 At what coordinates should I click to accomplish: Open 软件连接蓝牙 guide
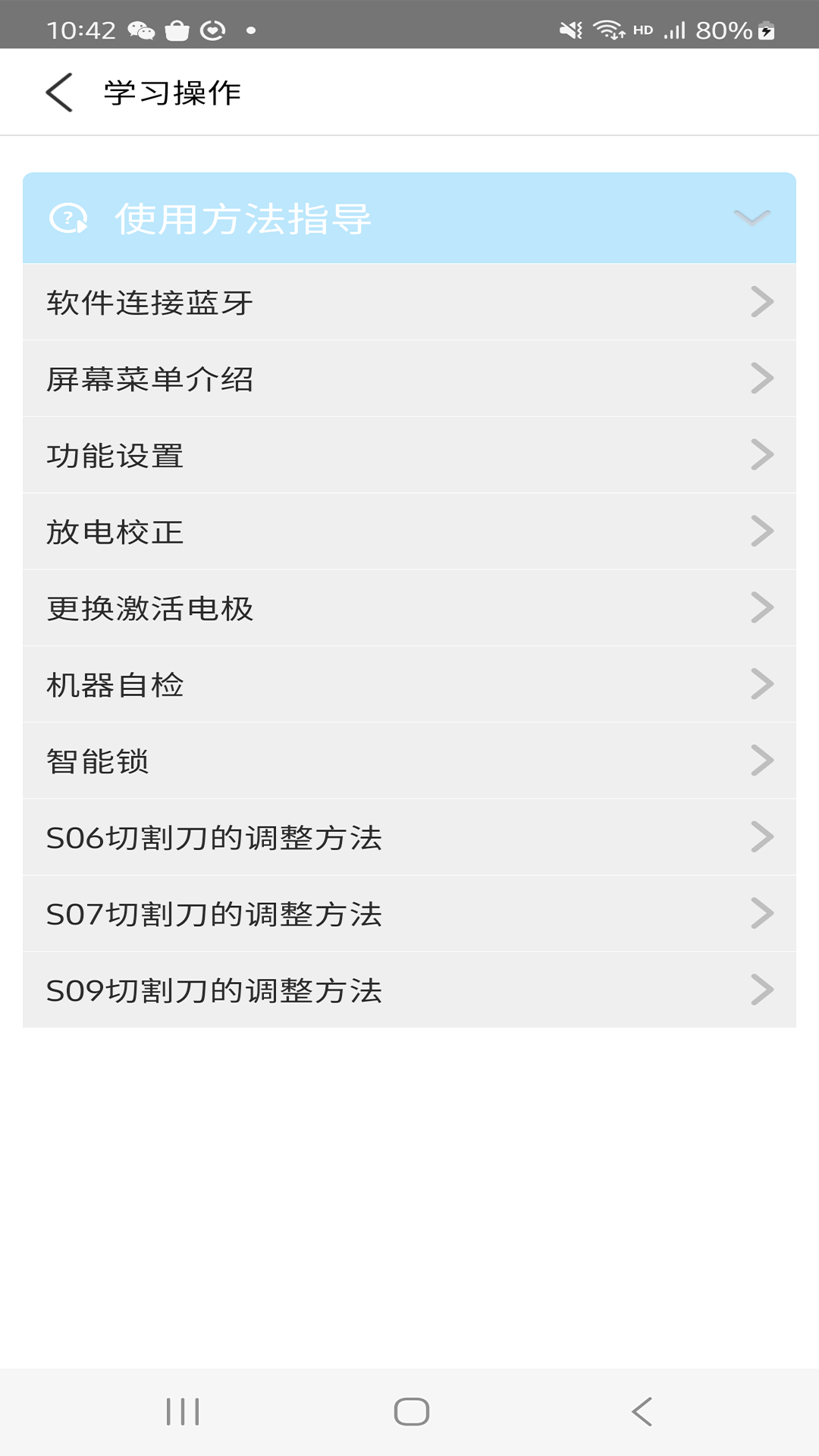pos(409,303)
